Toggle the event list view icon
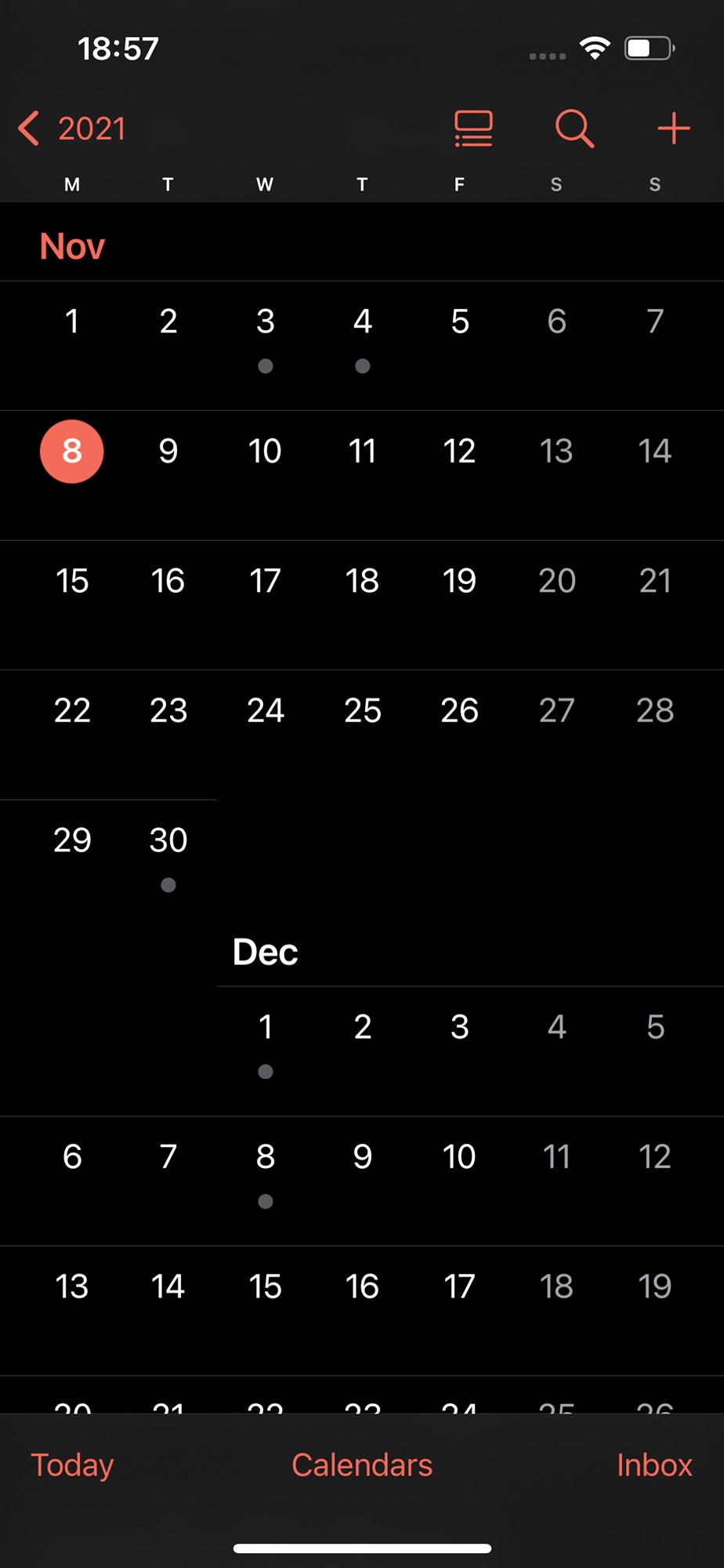724x1568 pixels. click(x=473, y=129)
